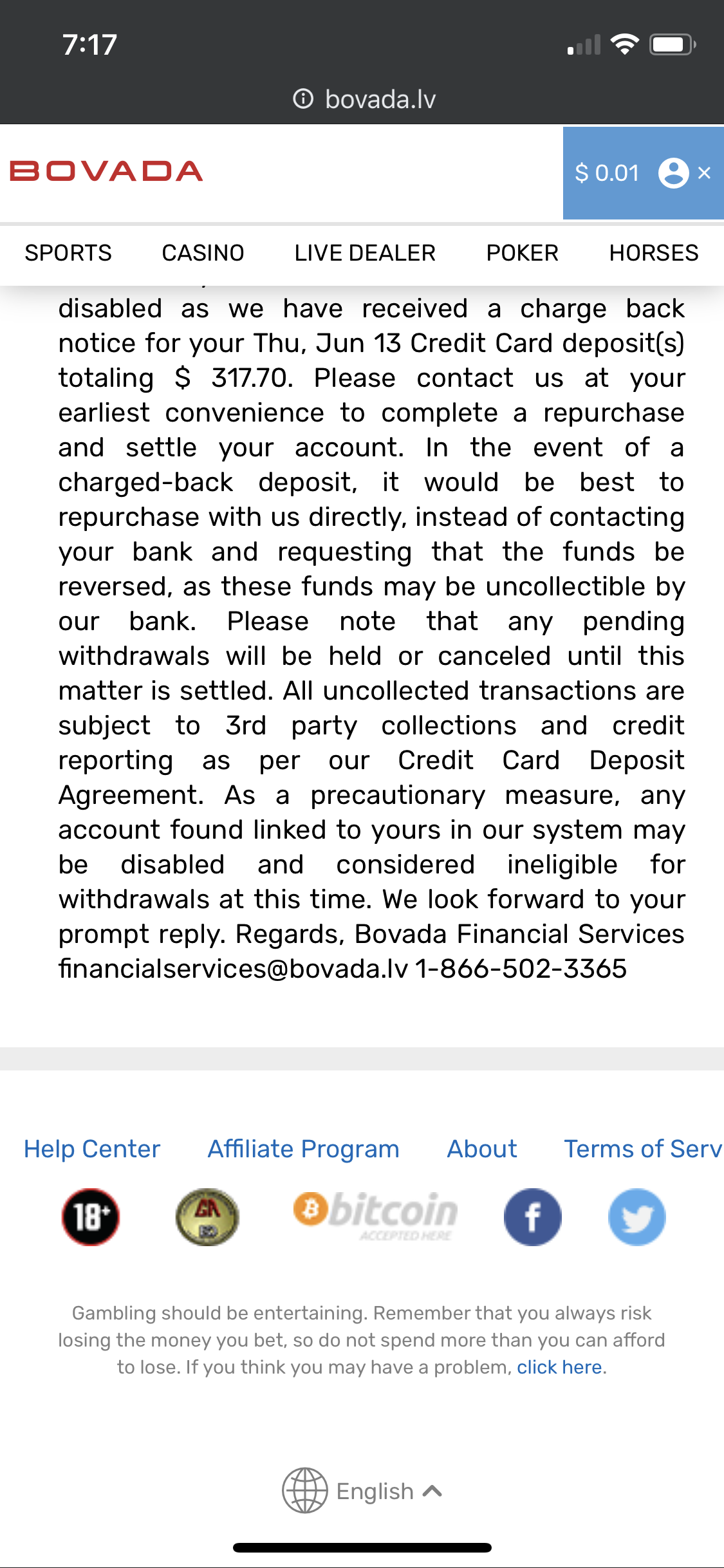The image size is (724, 1568).
Task: Open the Help Center link
Action: point(92,1149)
